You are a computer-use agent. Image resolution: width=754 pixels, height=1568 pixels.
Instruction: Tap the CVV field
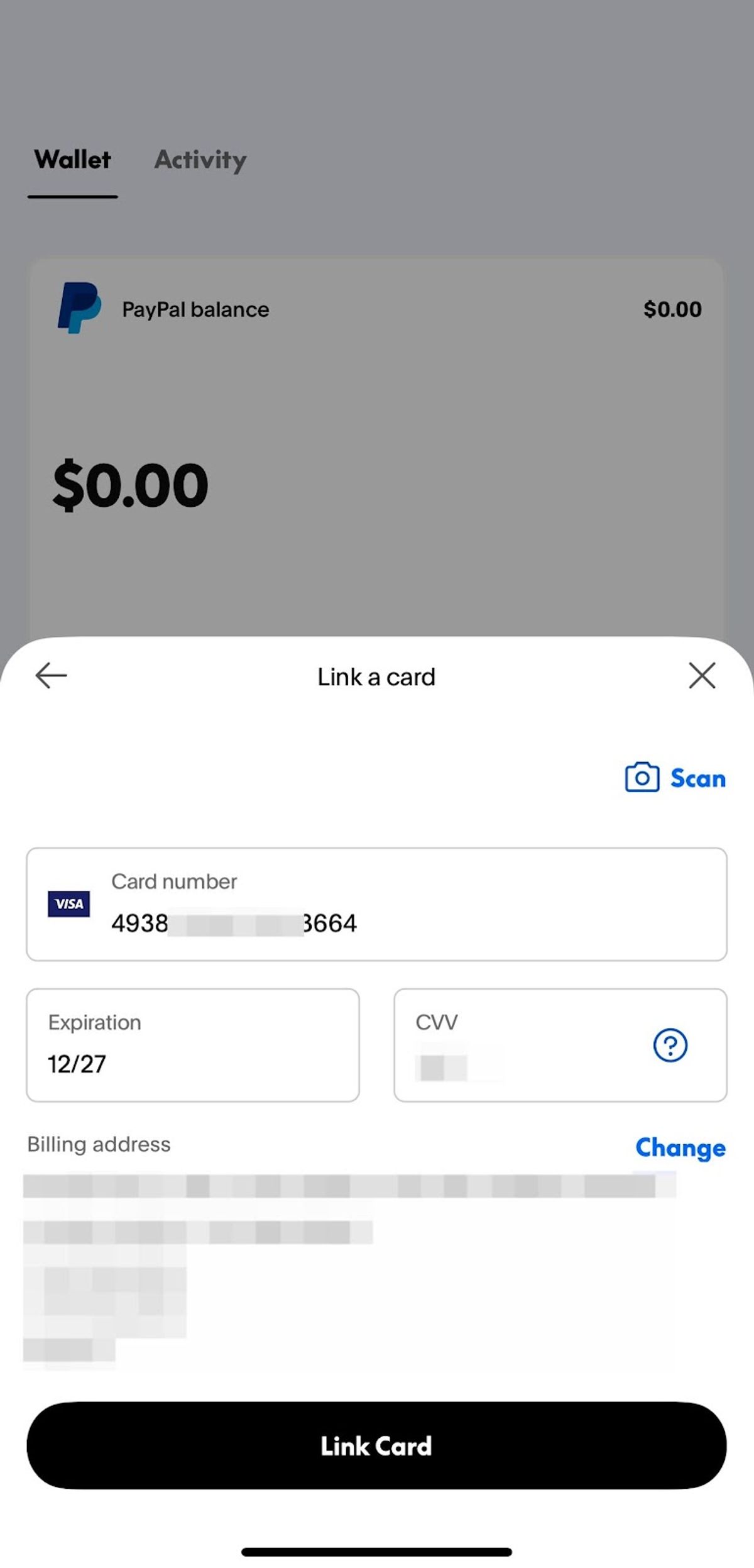click(x=560, y=1045)
